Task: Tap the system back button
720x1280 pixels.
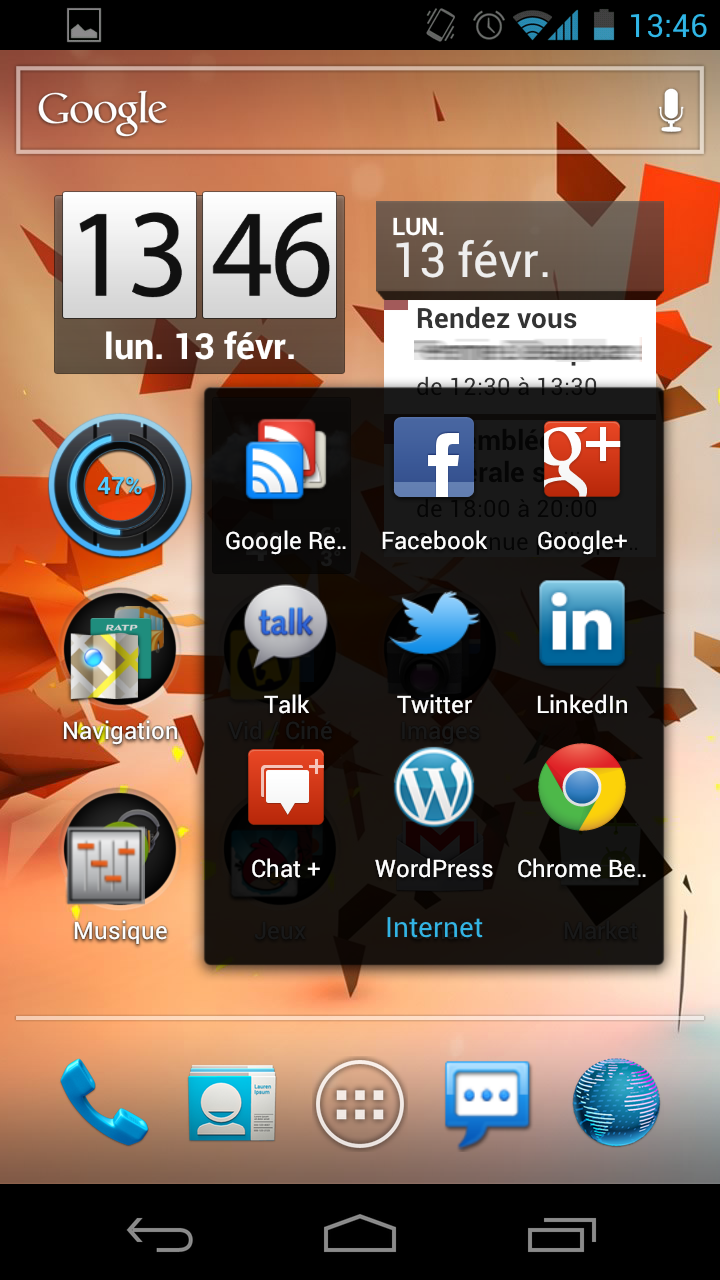Action: (x=160, y=1235)
